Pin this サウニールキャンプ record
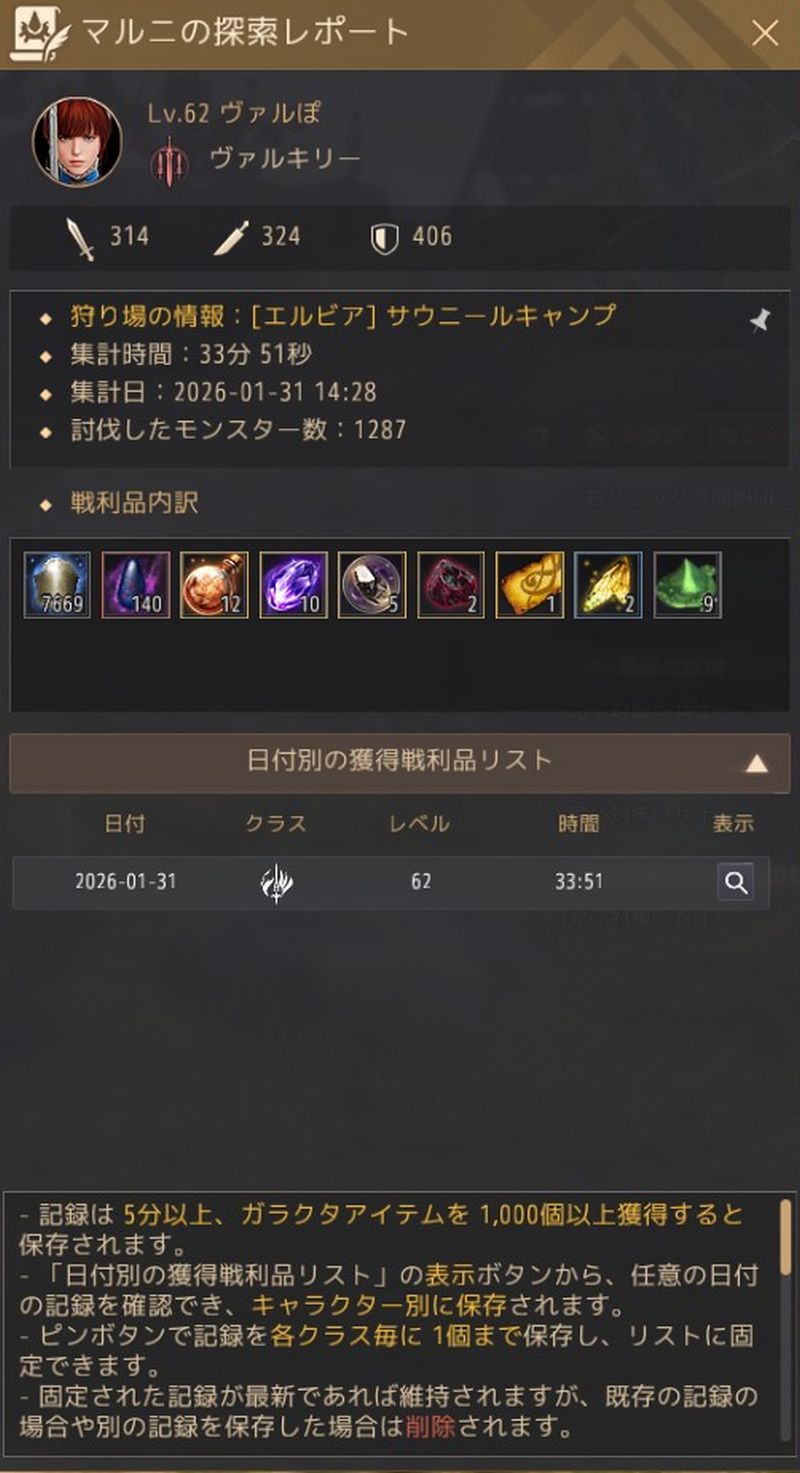This screenshot has height=1473, width=800. (760, 320)
